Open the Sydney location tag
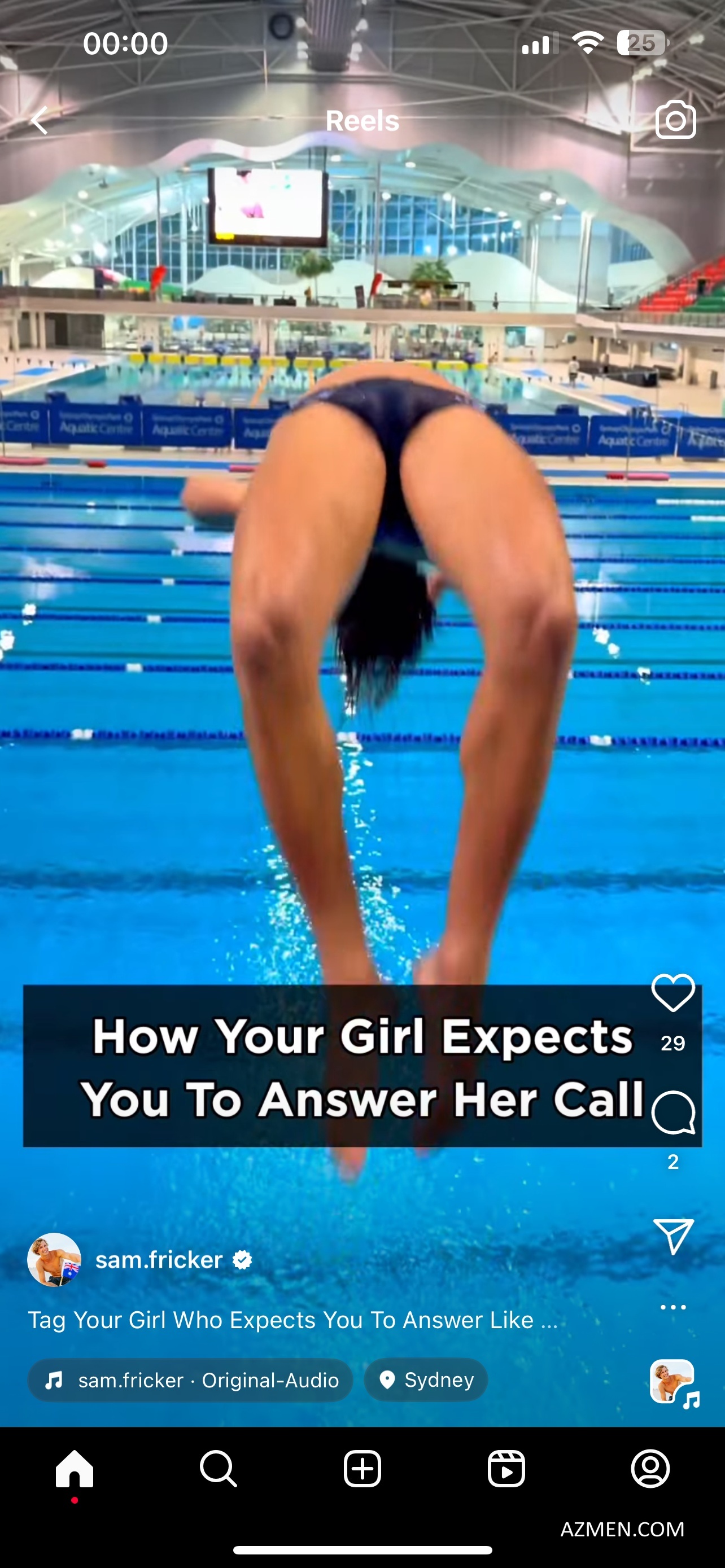 [x=426, y=1380]
